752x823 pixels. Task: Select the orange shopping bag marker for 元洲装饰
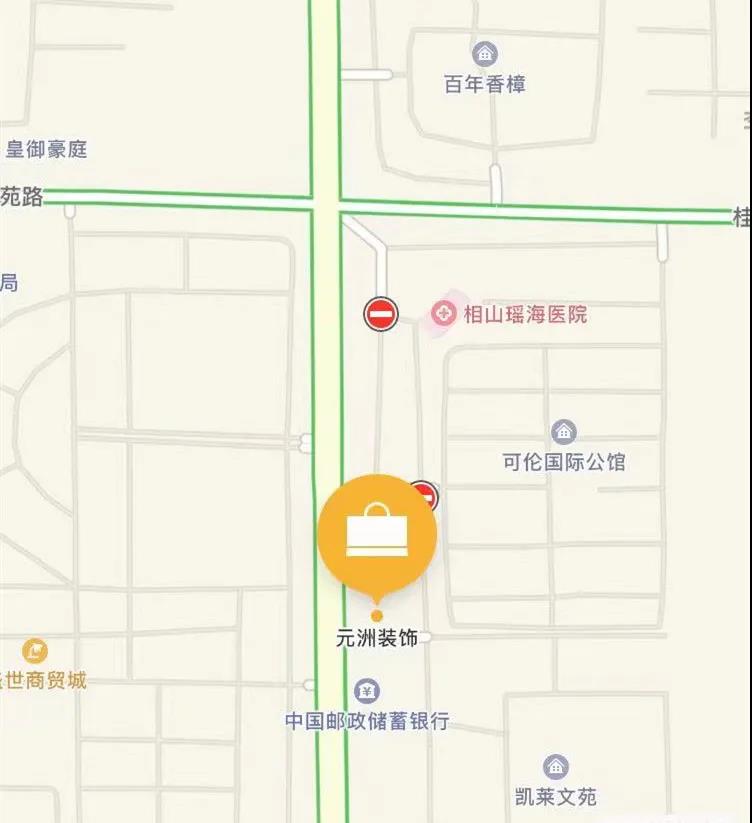[x=377, y=535]
